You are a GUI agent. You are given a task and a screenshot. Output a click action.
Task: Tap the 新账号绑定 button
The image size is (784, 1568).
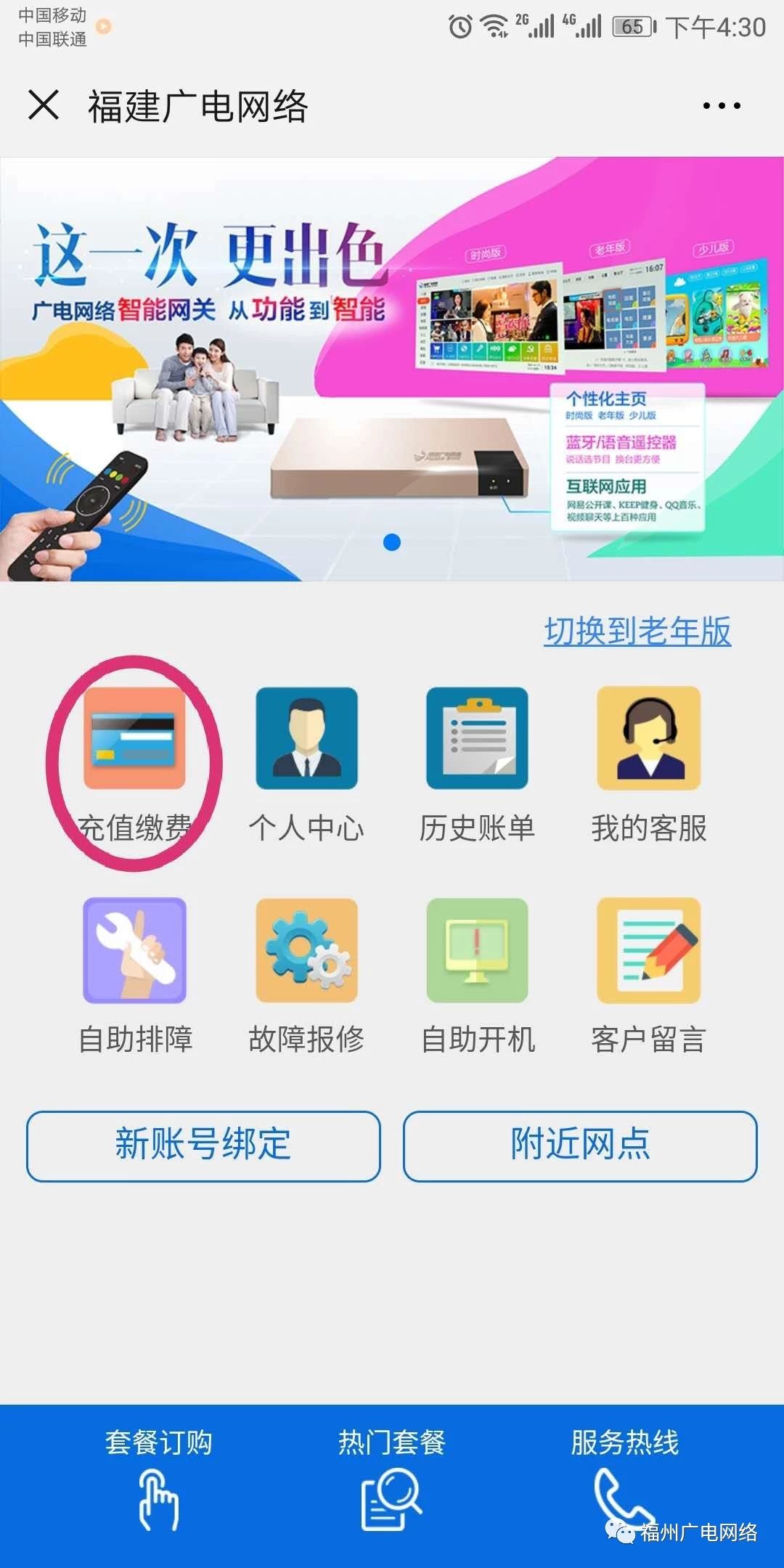tap(203, 1146)
